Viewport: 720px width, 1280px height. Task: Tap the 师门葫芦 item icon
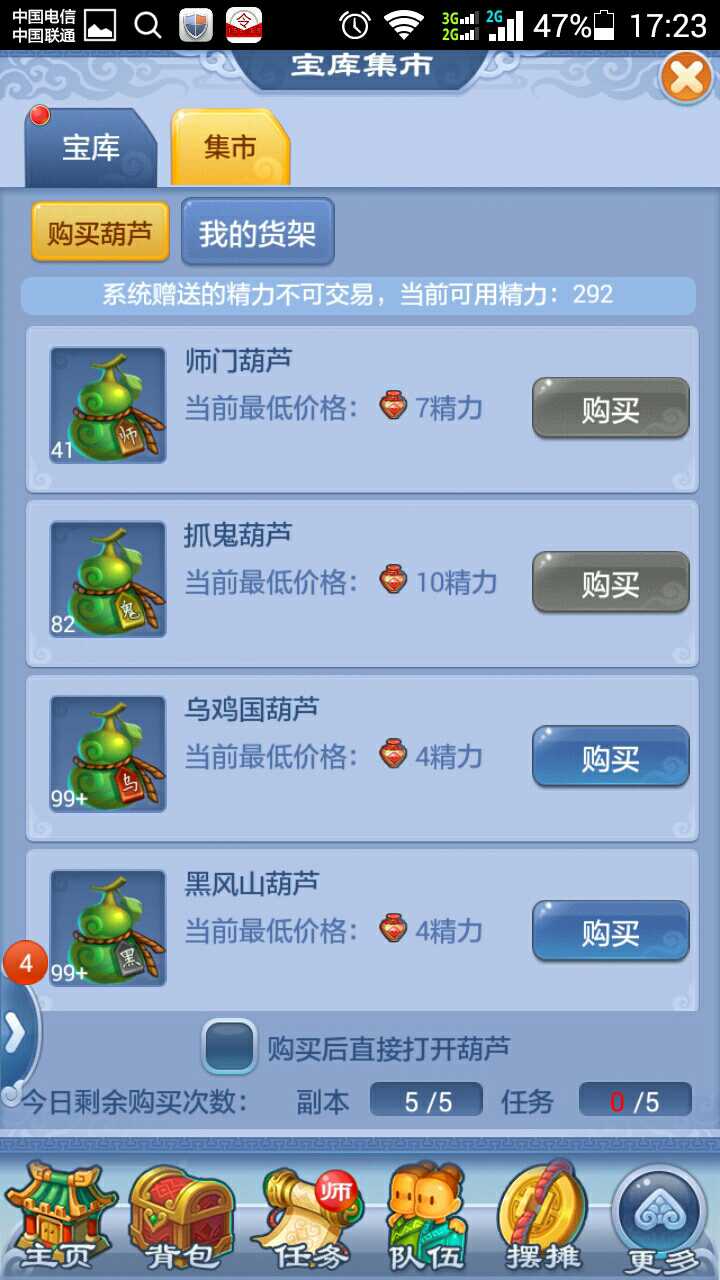108,405
